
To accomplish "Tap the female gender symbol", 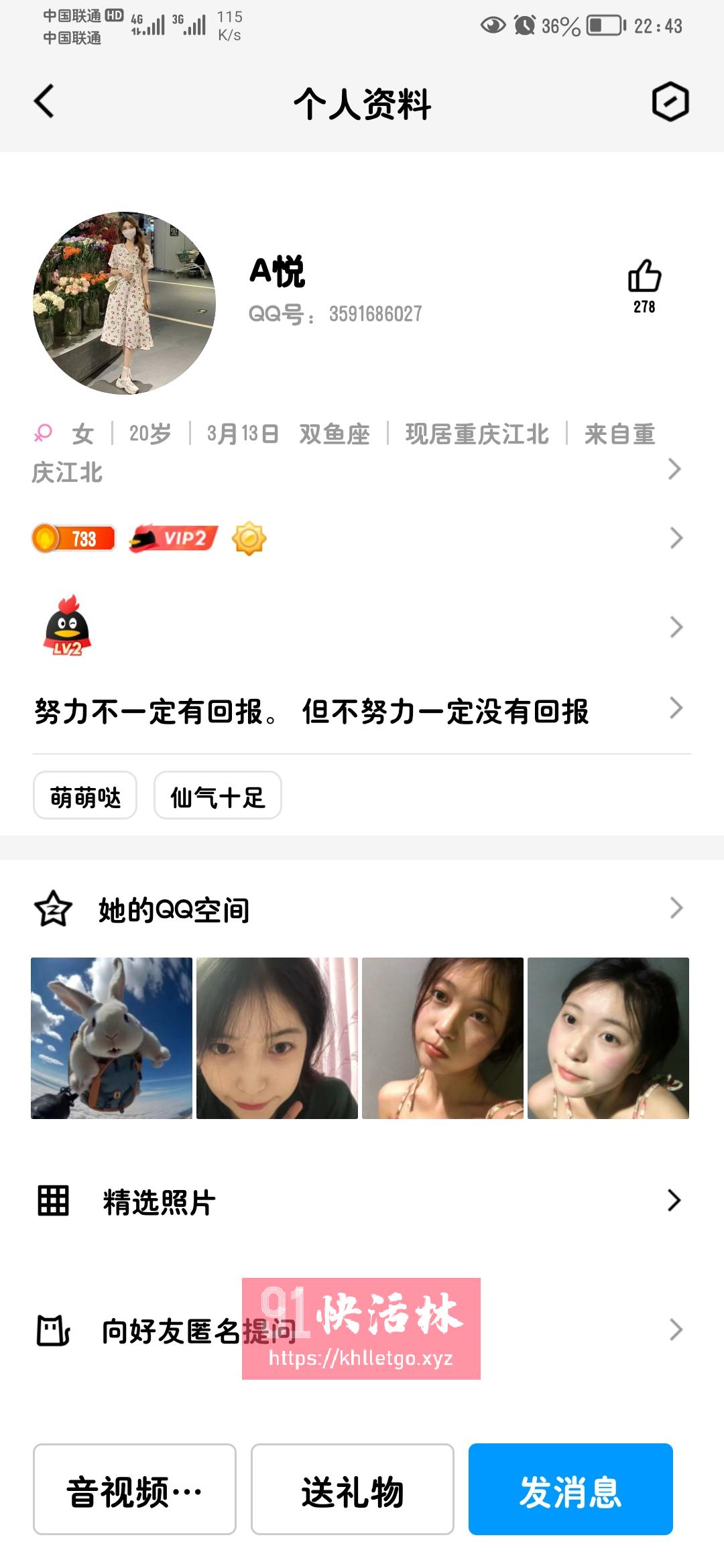I will (x=42, y=433).
